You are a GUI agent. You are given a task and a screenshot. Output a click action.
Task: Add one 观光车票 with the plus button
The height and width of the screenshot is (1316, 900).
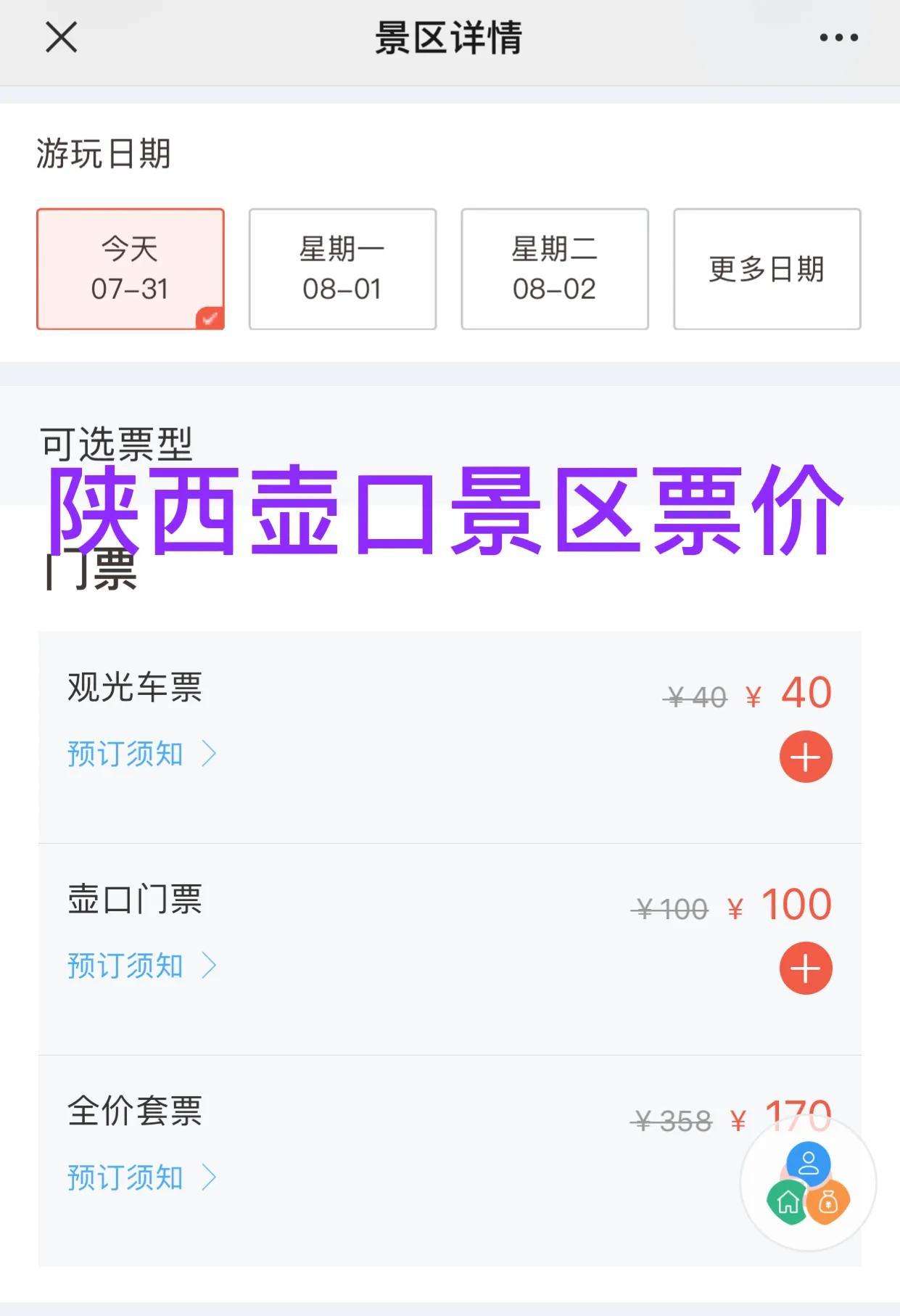pos(806,756)
